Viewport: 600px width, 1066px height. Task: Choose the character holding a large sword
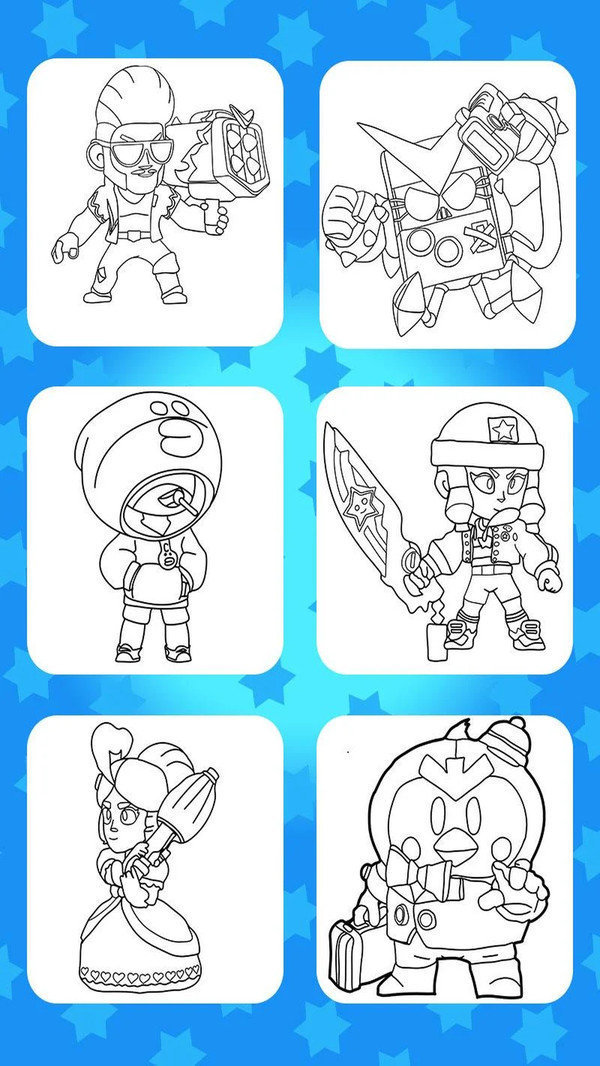click(x=445, y=530)
